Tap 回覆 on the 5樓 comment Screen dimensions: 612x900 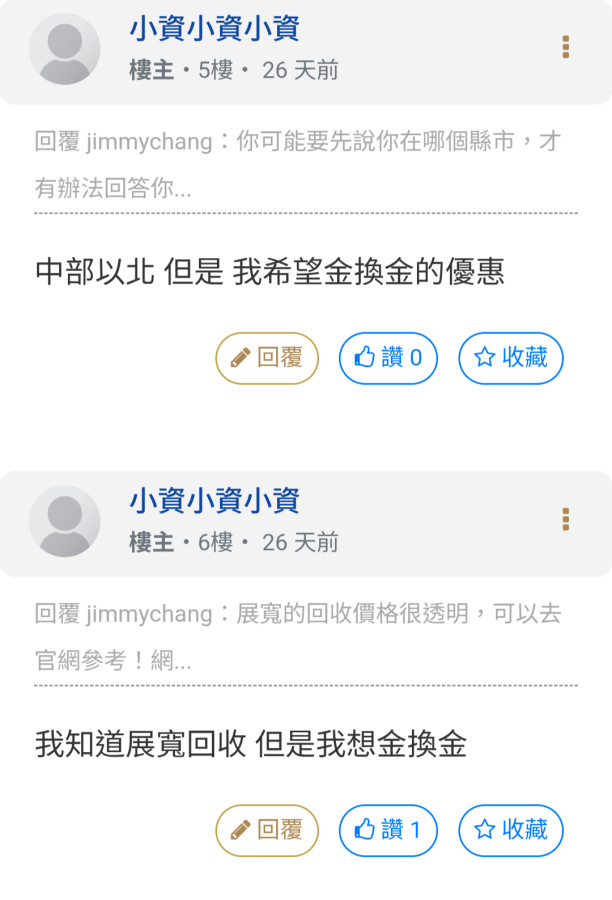[267, 358]
